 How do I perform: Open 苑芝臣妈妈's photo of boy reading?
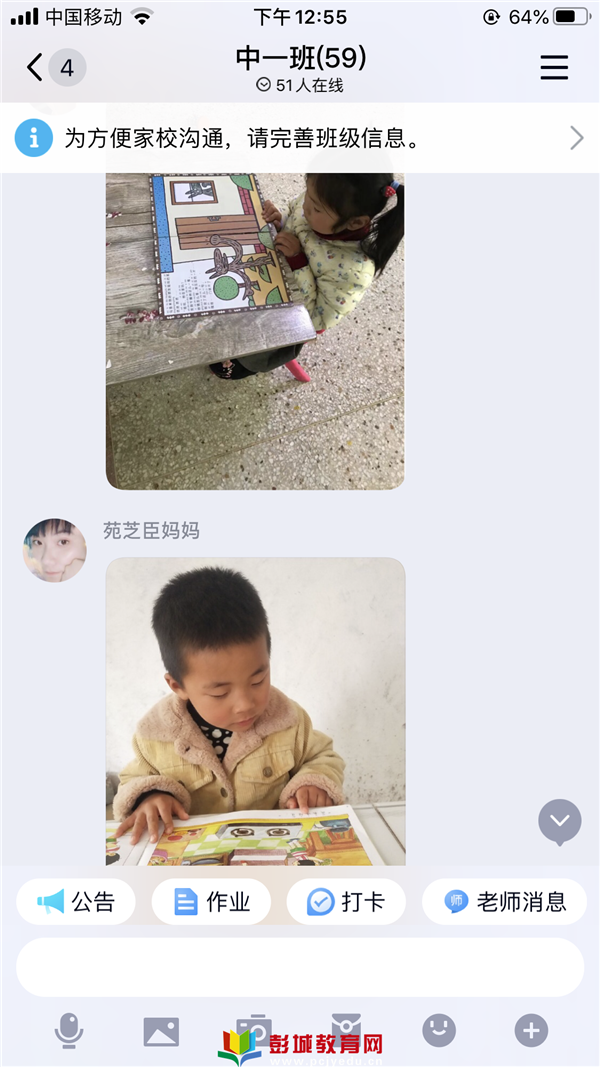tap(255, 710)
